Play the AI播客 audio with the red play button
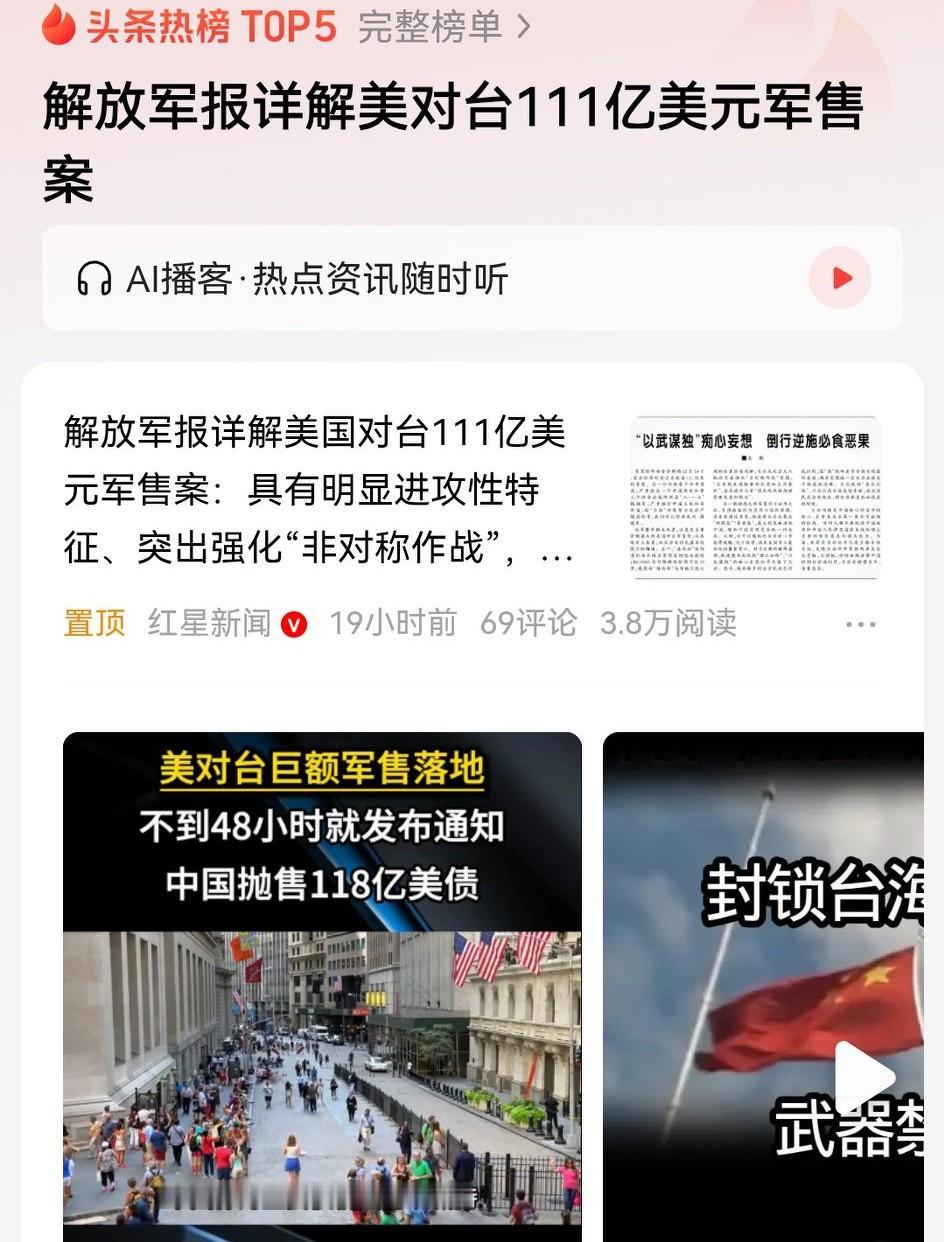 point(840,278)
